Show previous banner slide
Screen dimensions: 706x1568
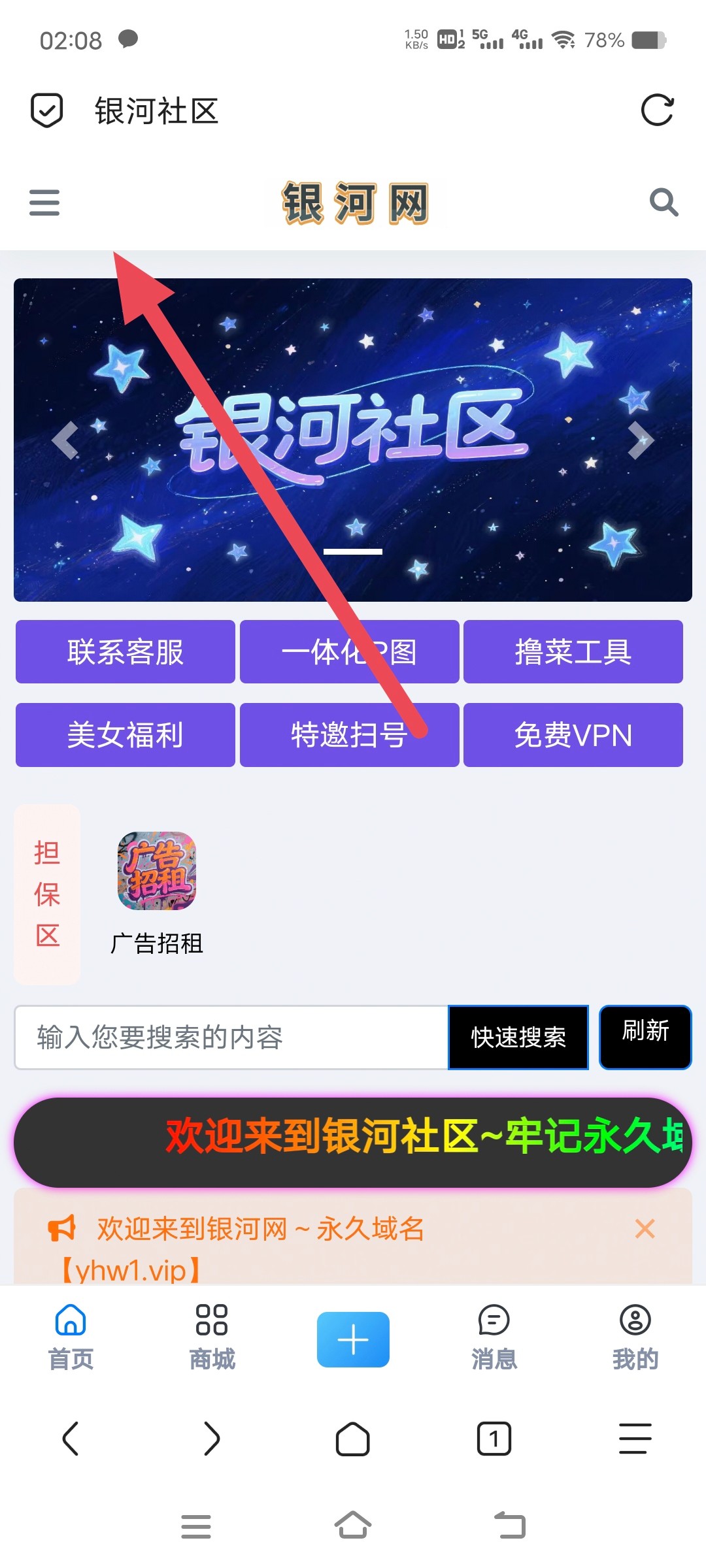click(x=65, y=440)
